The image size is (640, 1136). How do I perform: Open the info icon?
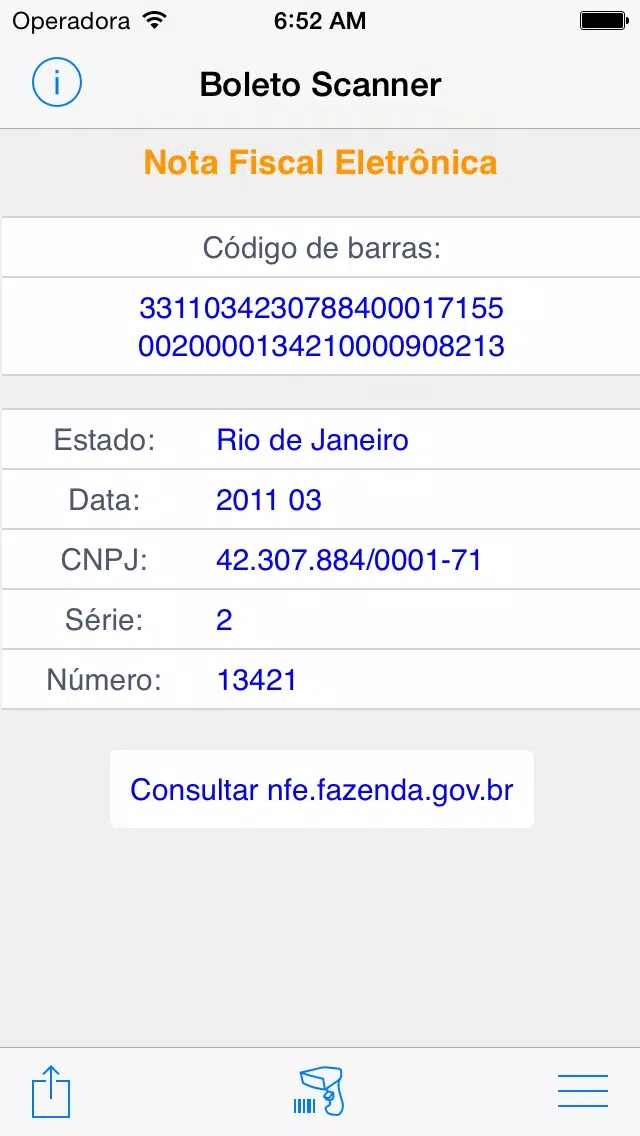click(57, 83)
